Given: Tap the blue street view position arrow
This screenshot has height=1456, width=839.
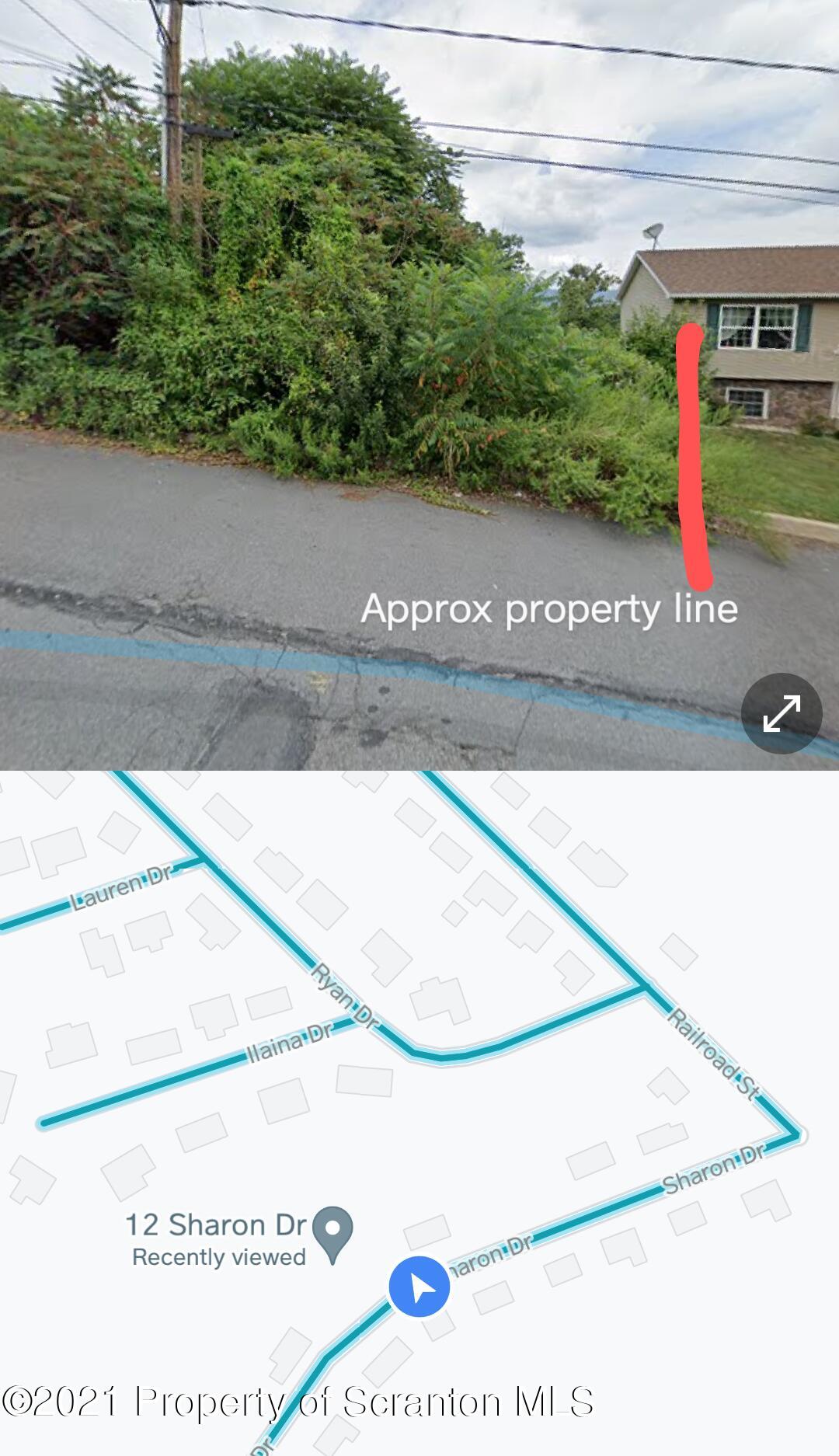Looking at the screenshot, I should [x=419, y=1287].
